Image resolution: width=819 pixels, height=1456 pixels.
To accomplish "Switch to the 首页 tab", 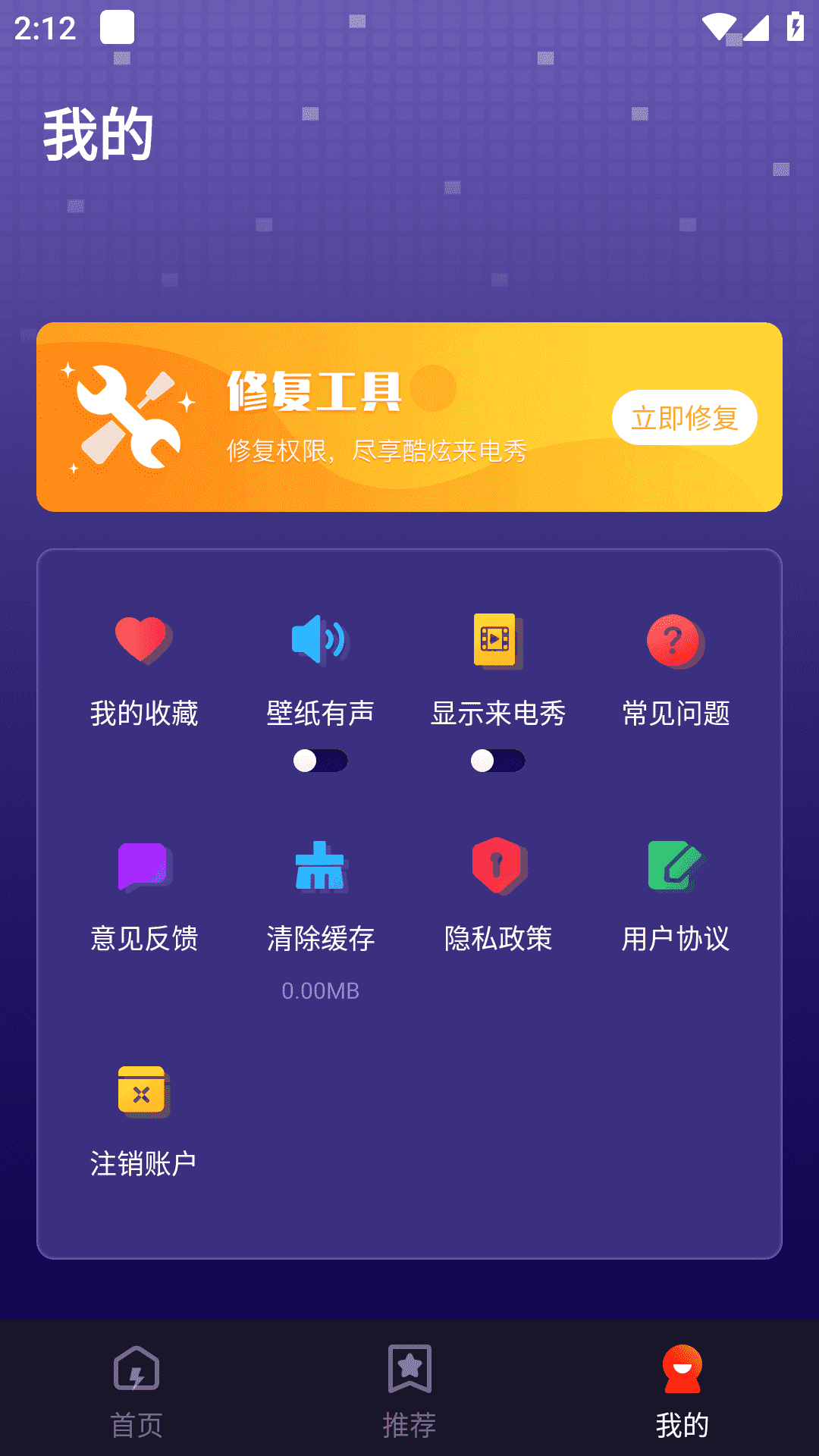I will 136,1388.
